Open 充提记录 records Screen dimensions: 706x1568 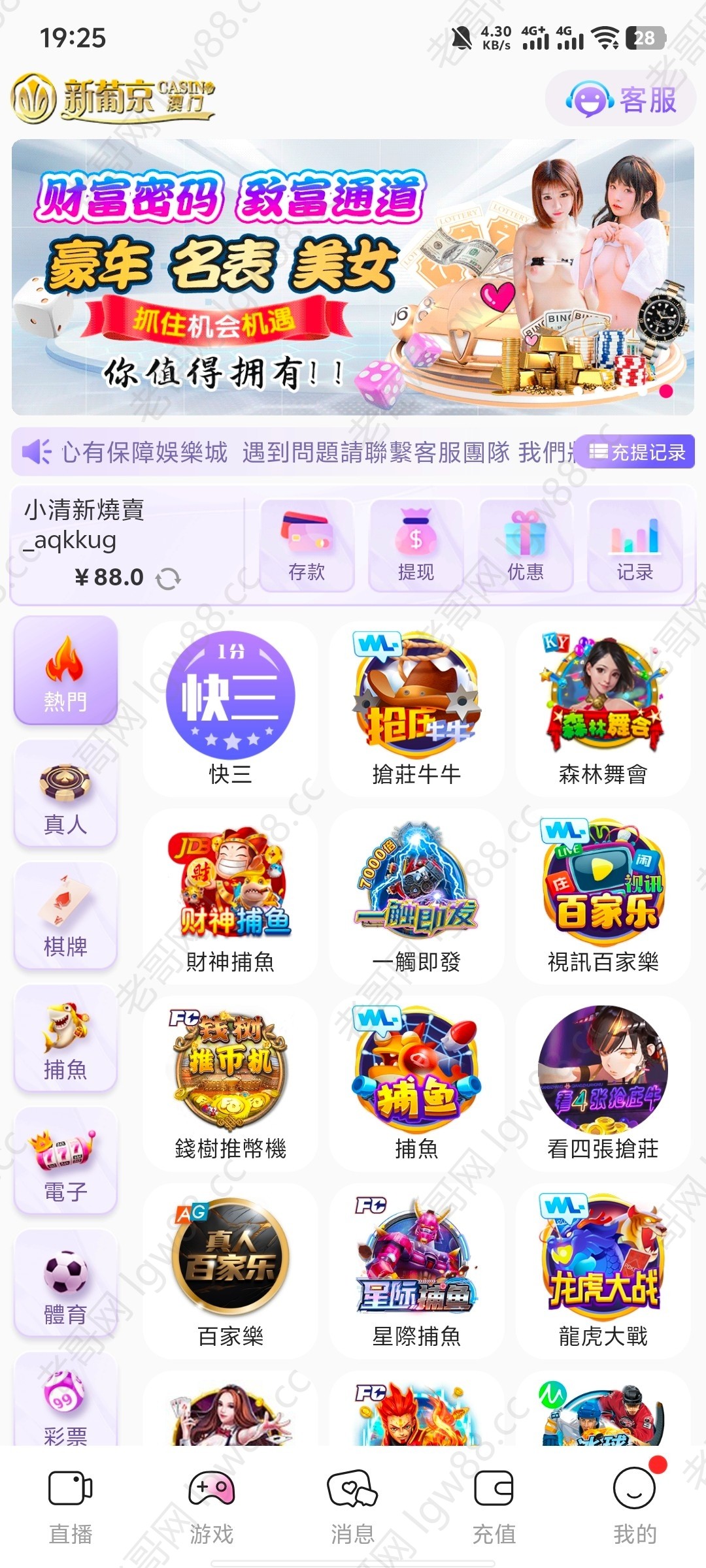pos(637,452)
